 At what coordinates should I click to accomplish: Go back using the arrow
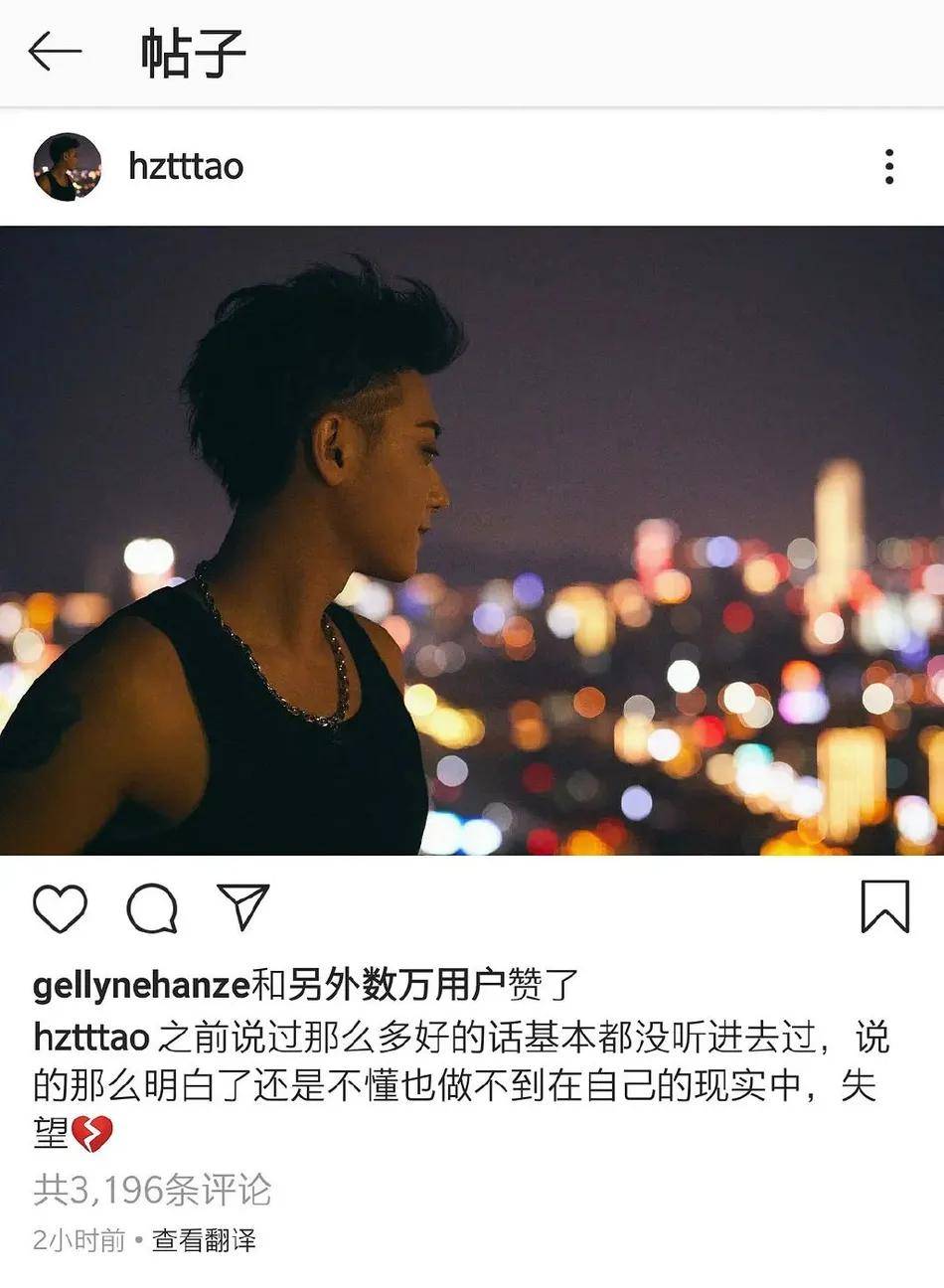(x=54, y=52)
